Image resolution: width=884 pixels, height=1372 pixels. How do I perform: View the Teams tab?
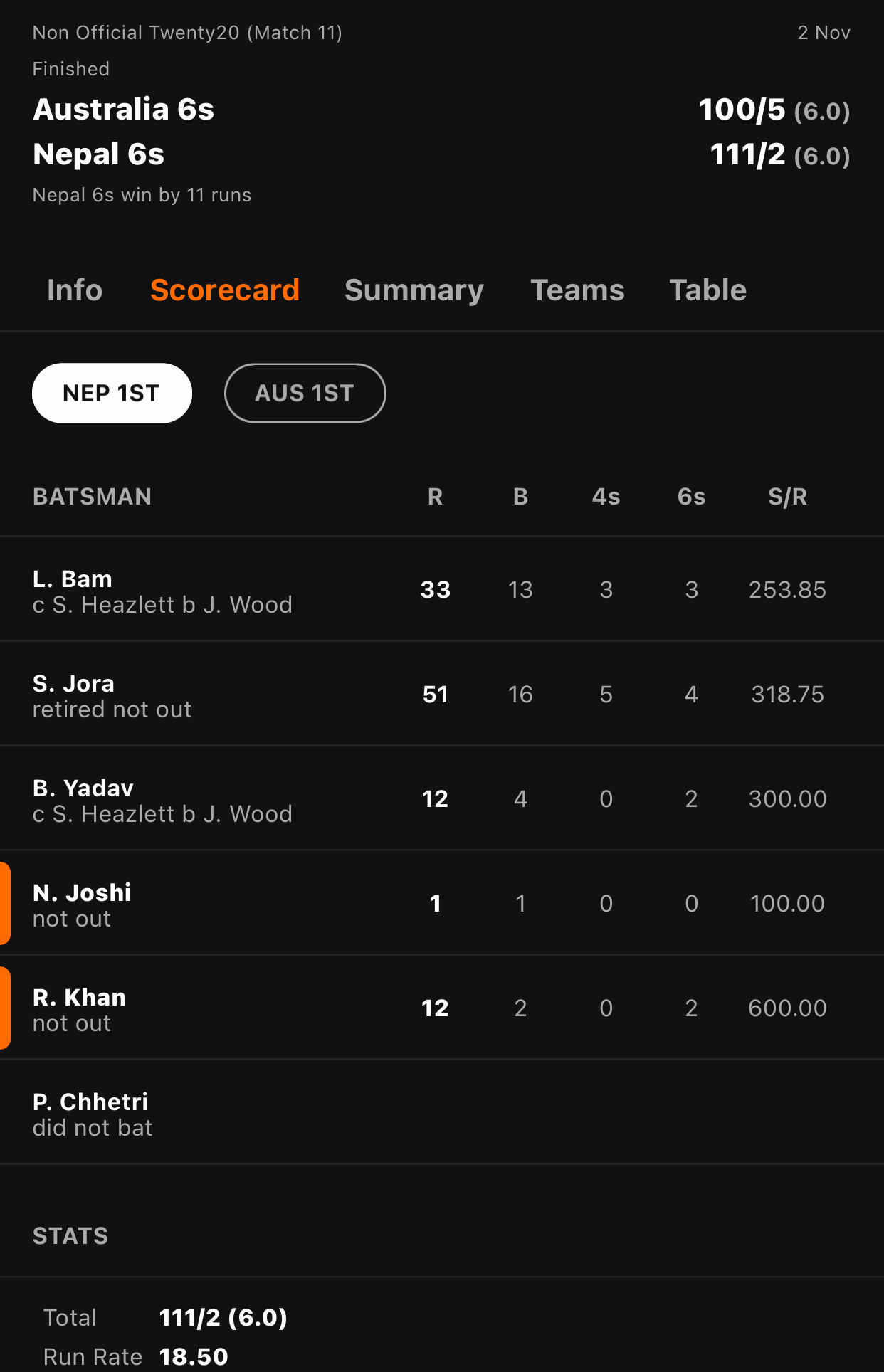(x=577, y=290)
